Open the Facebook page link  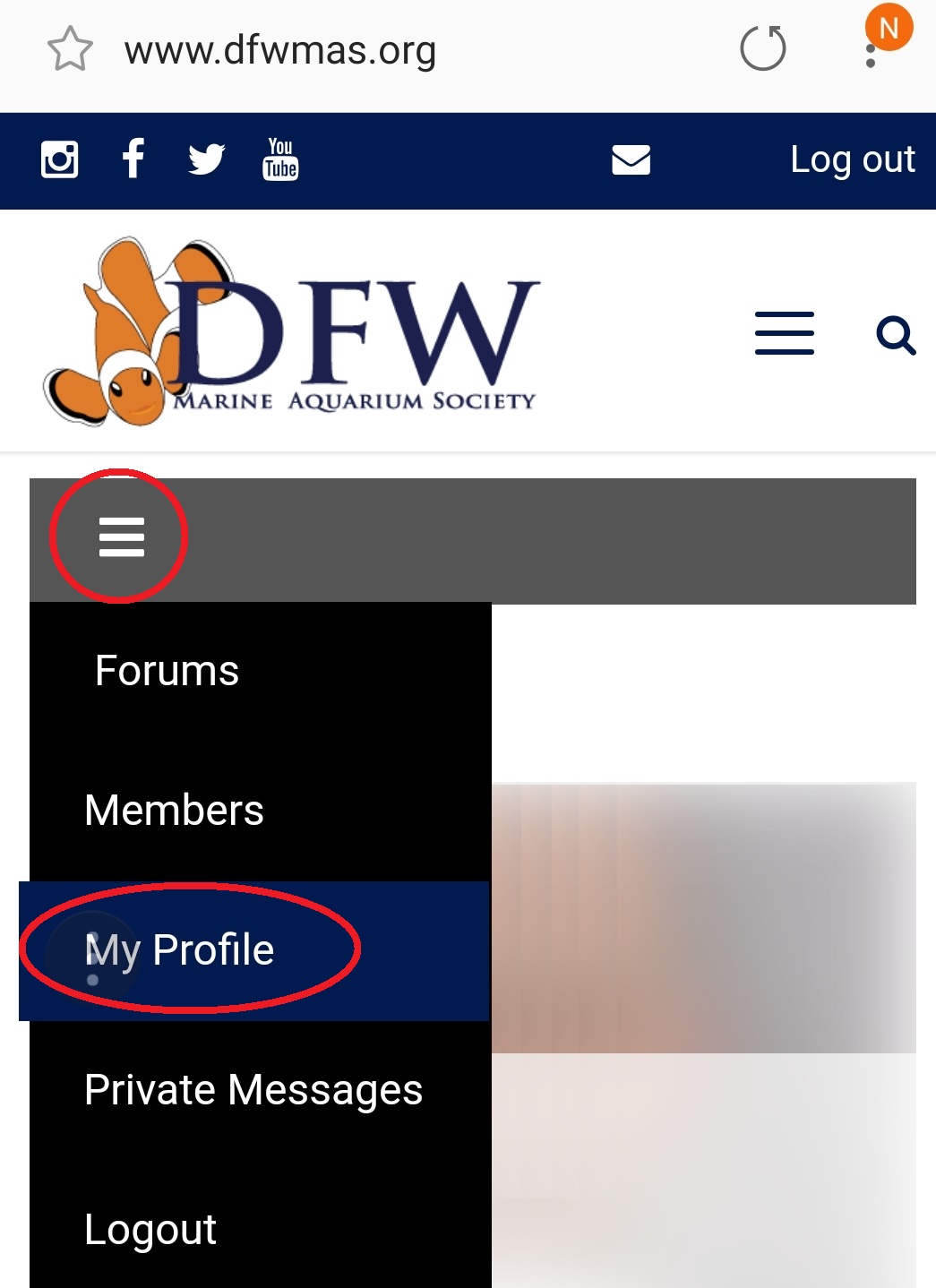[x=133, y=159]
